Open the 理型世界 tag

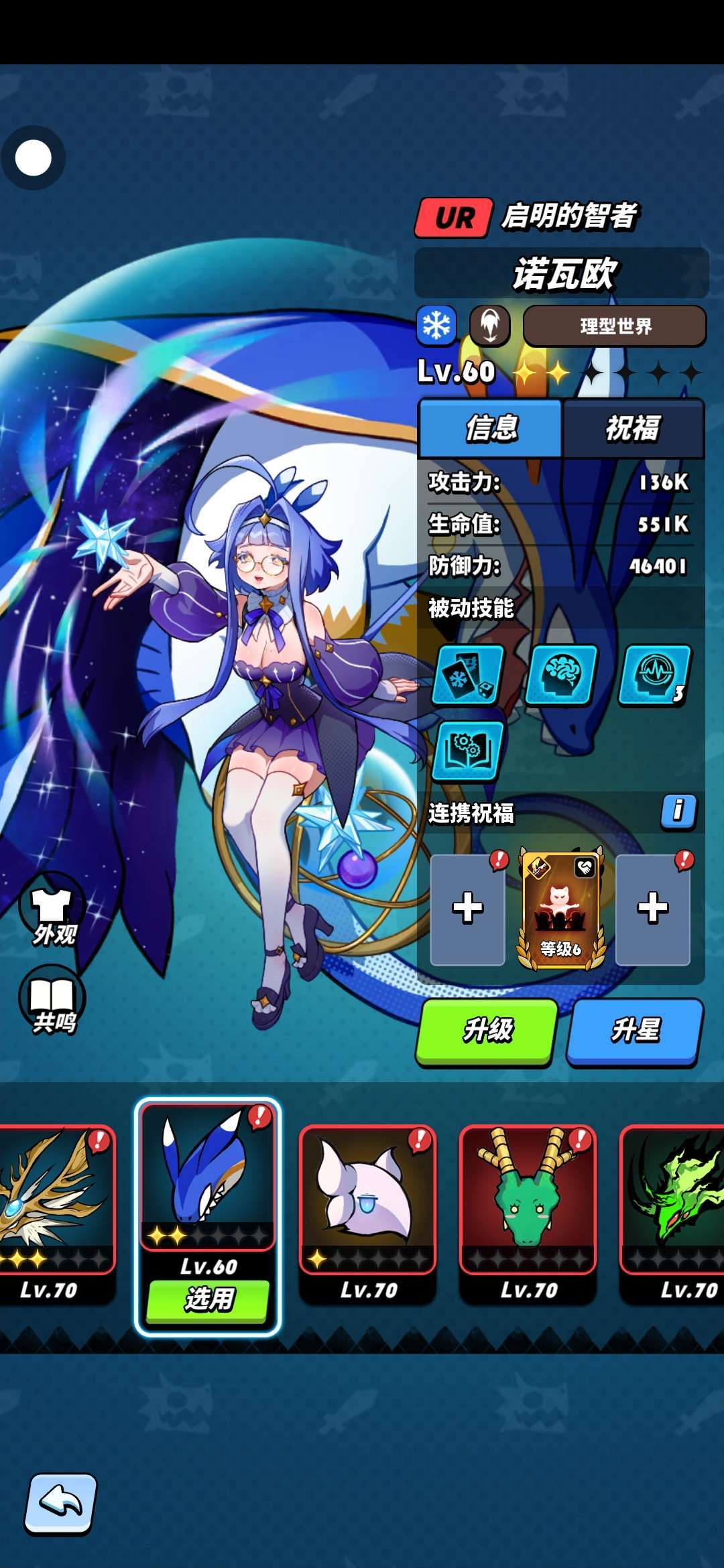click(615, 326)
